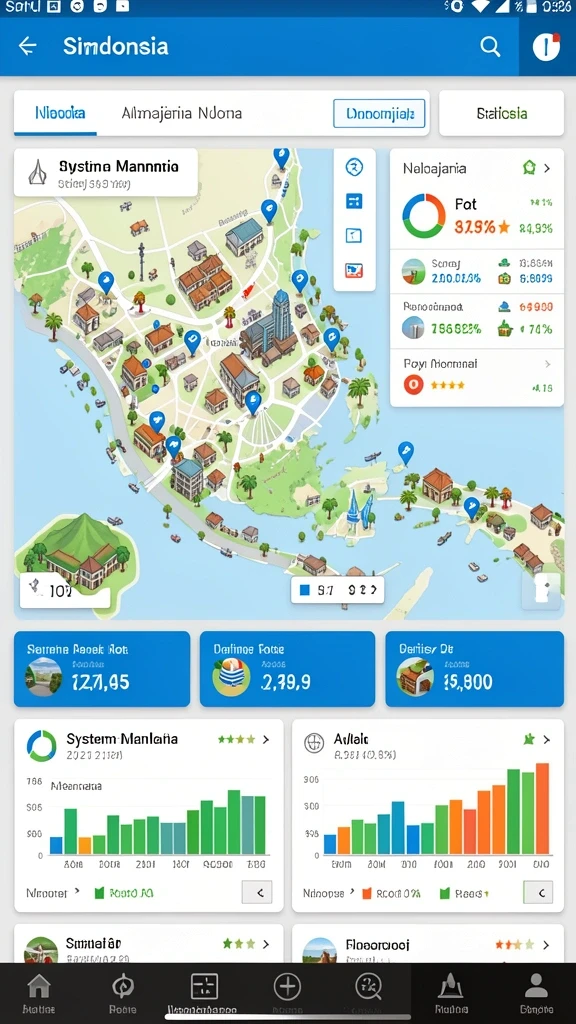Switch to the Almajeria Ndona tab
Image resolution: width=576 pixels, height=1024 pixels.
(182, 113)
